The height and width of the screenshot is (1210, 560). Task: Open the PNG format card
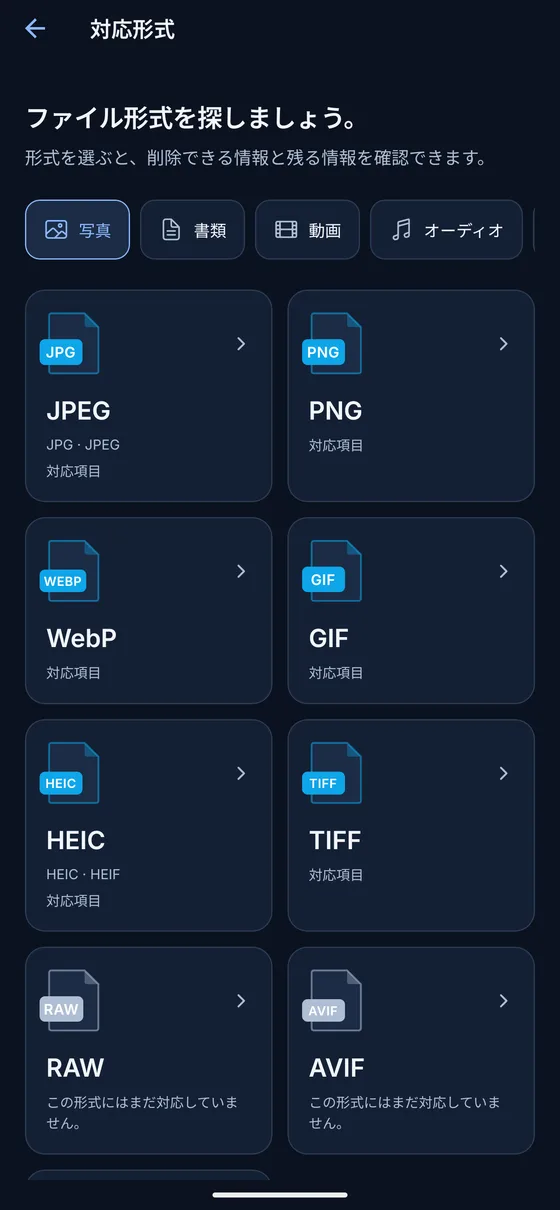(411, 396)
